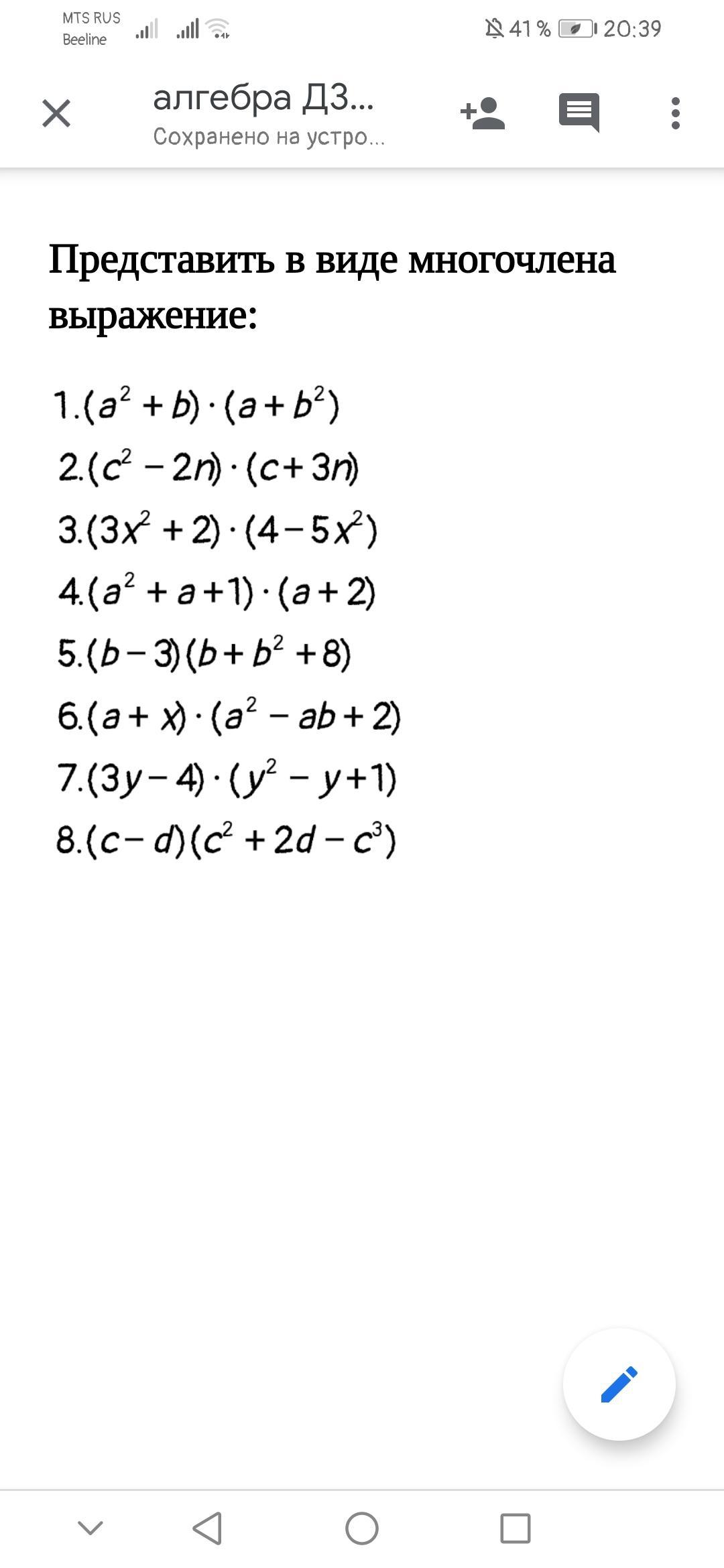Viewport: 724px width, 1568px height.
Task: Share document via add person icon
Action: point(483,113)
